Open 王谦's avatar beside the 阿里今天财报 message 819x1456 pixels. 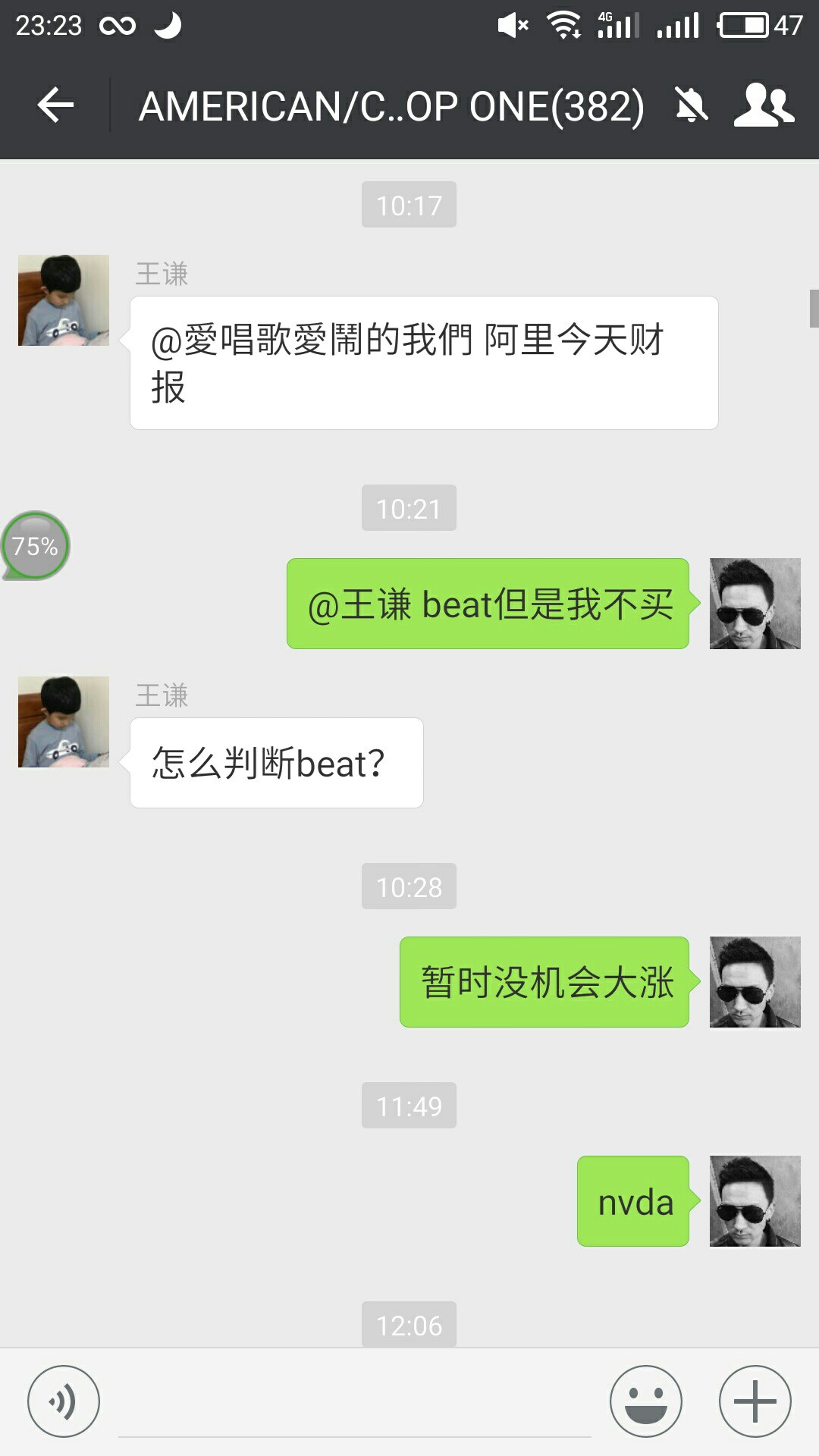[64, 300]
